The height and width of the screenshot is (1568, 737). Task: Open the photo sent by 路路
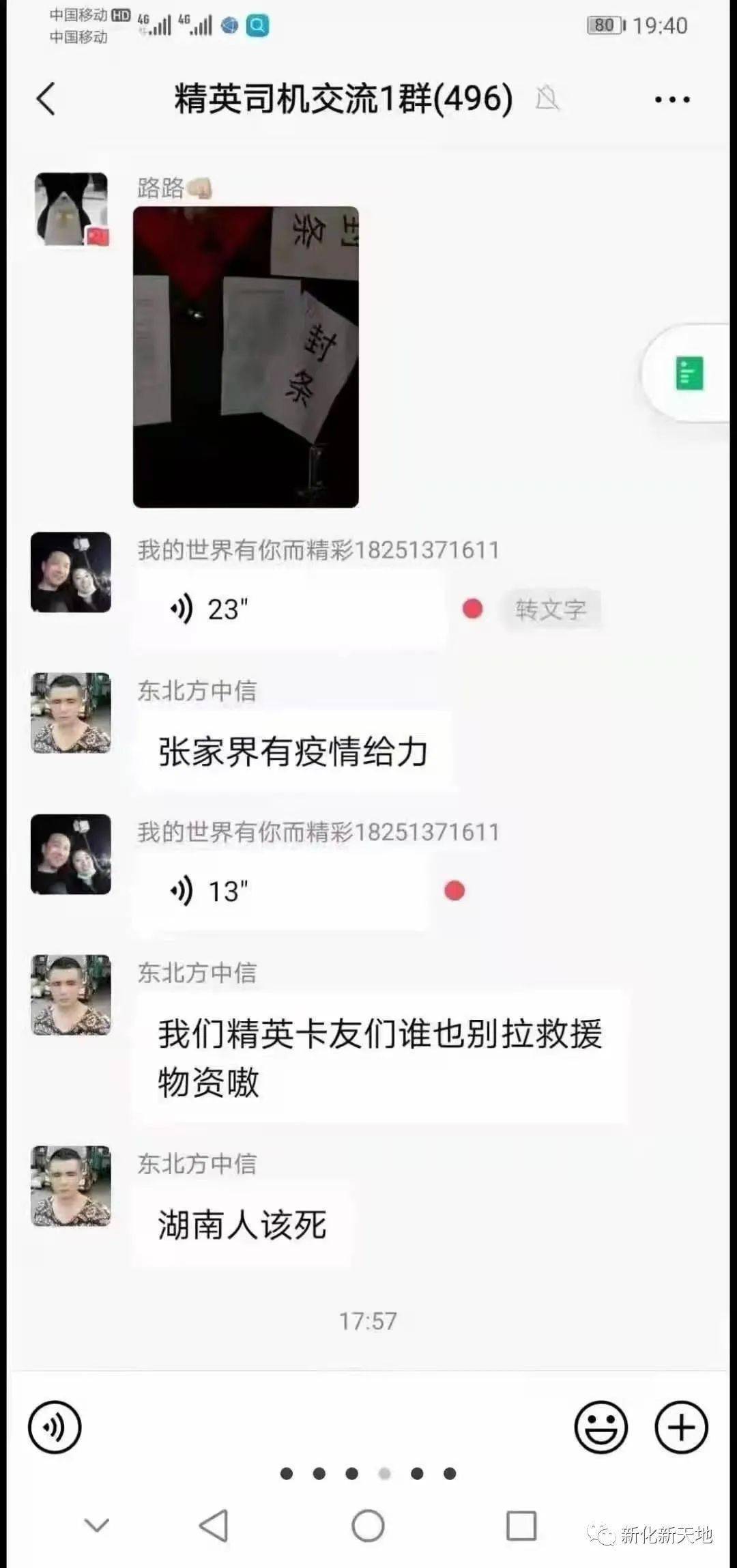tap(246, 357)
